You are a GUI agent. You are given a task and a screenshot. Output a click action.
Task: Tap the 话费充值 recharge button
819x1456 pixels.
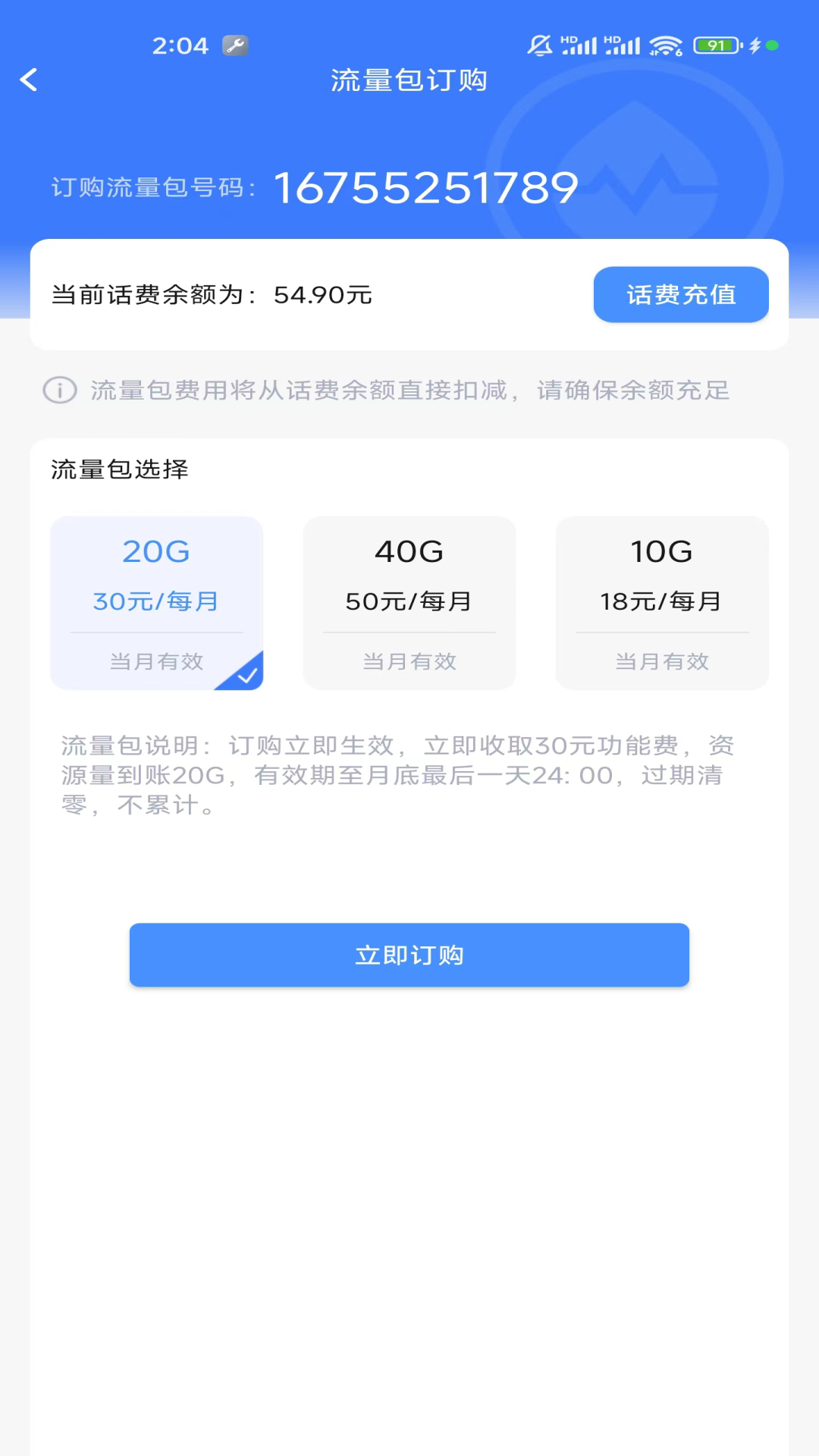click(681, 294)
